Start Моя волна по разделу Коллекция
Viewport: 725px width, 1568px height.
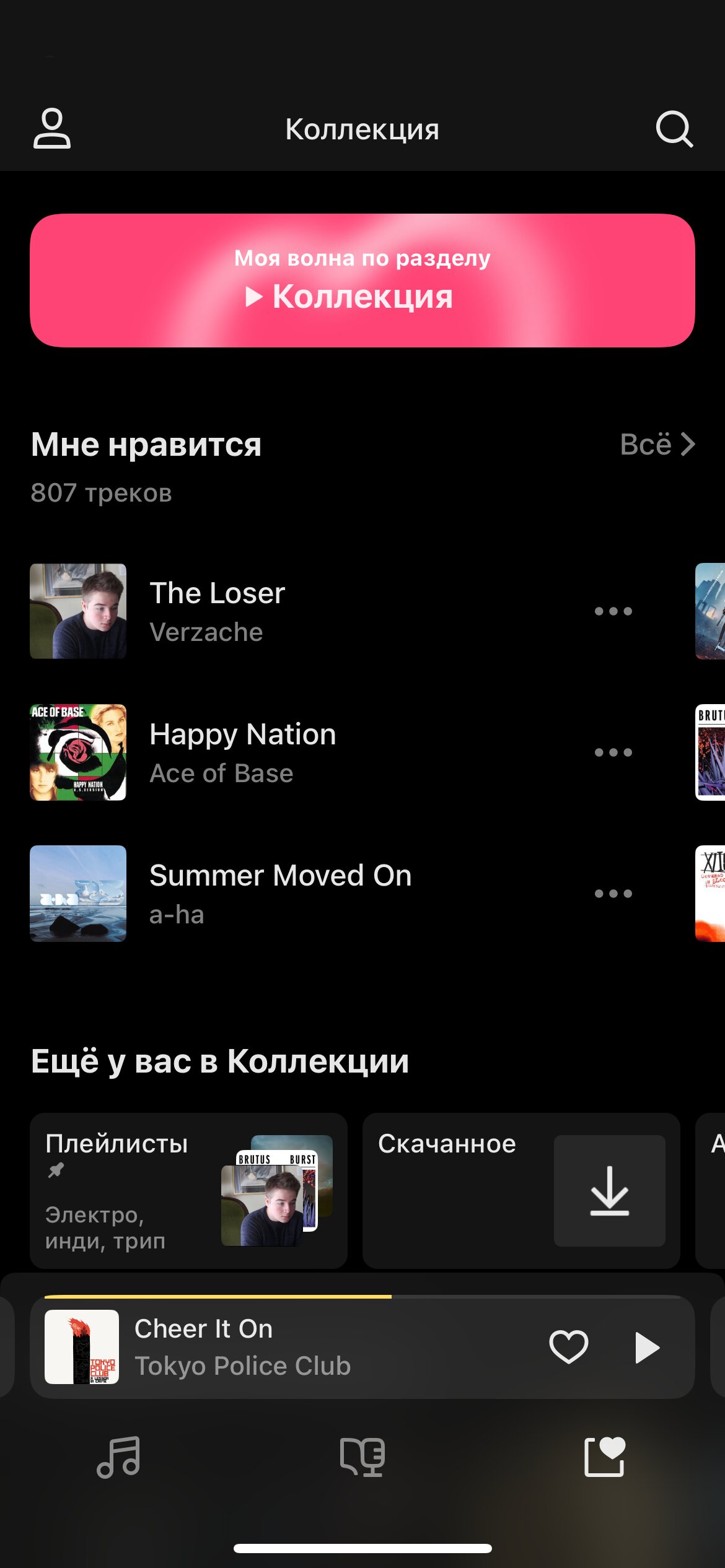pos(362,281)
